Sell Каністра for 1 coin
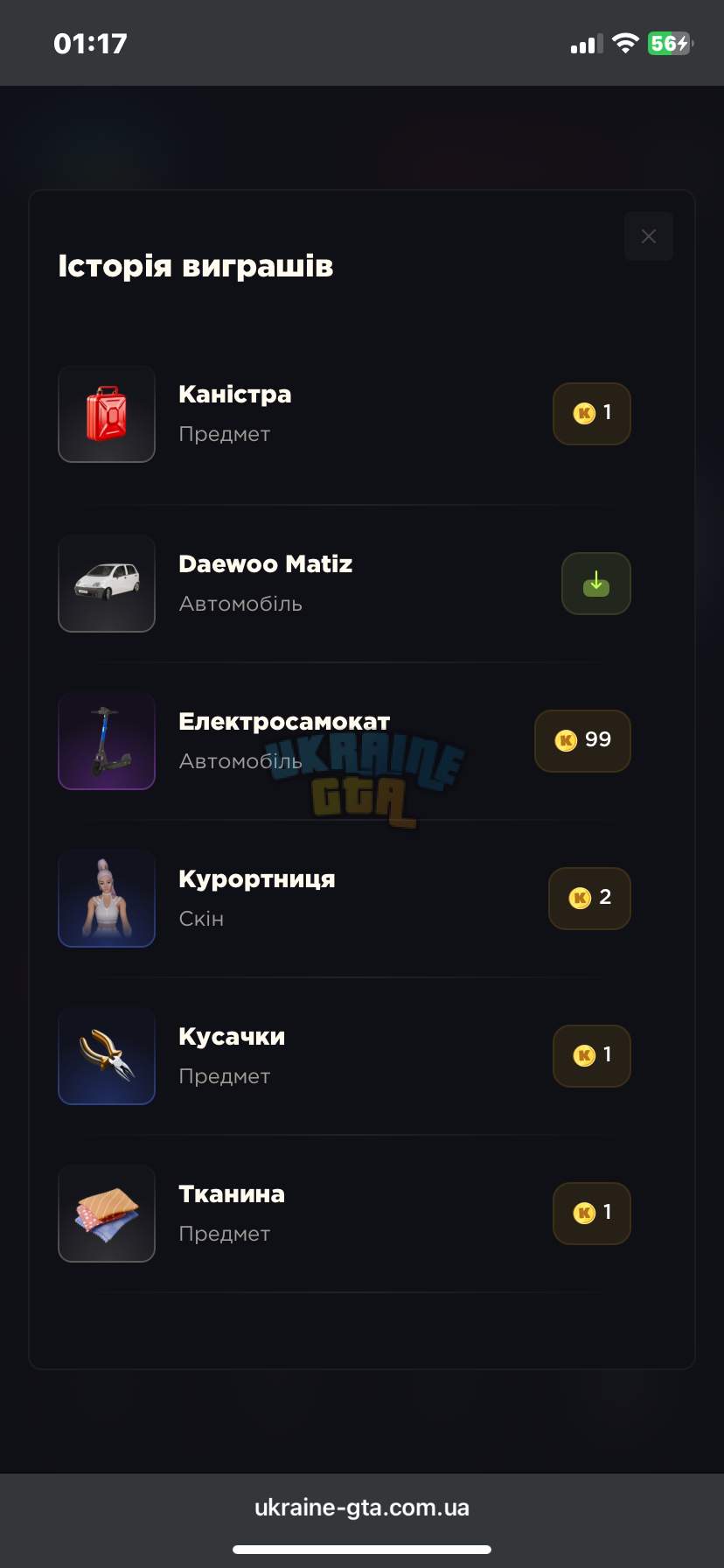The image size is (724, 1568). 592,414
